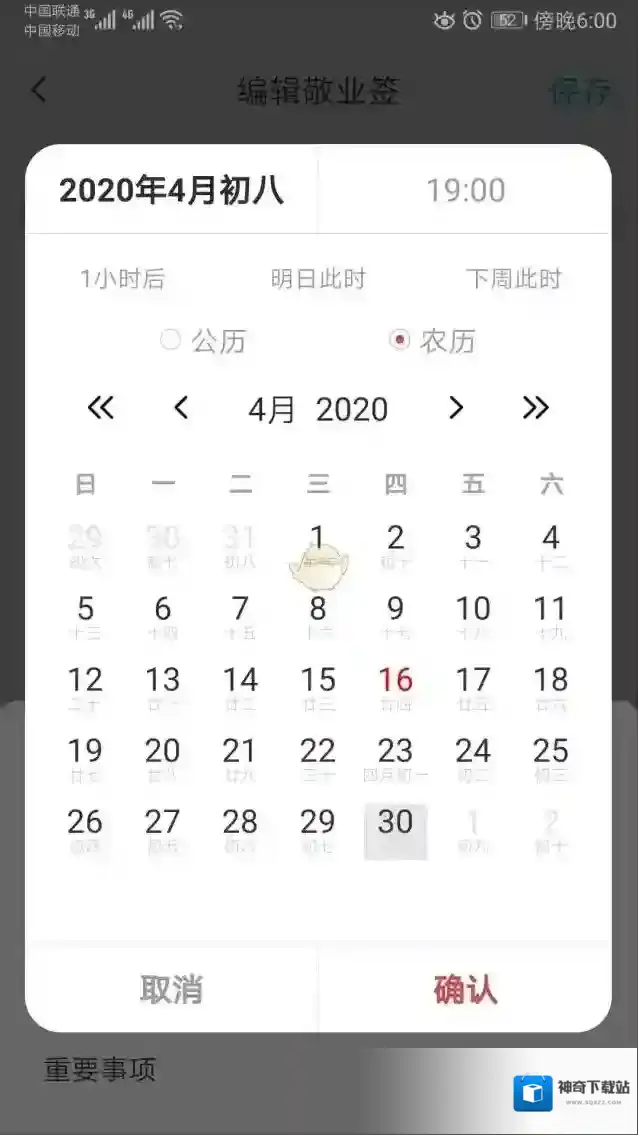
Task: Select the 公历 radio option
Action: coord(202,340)
